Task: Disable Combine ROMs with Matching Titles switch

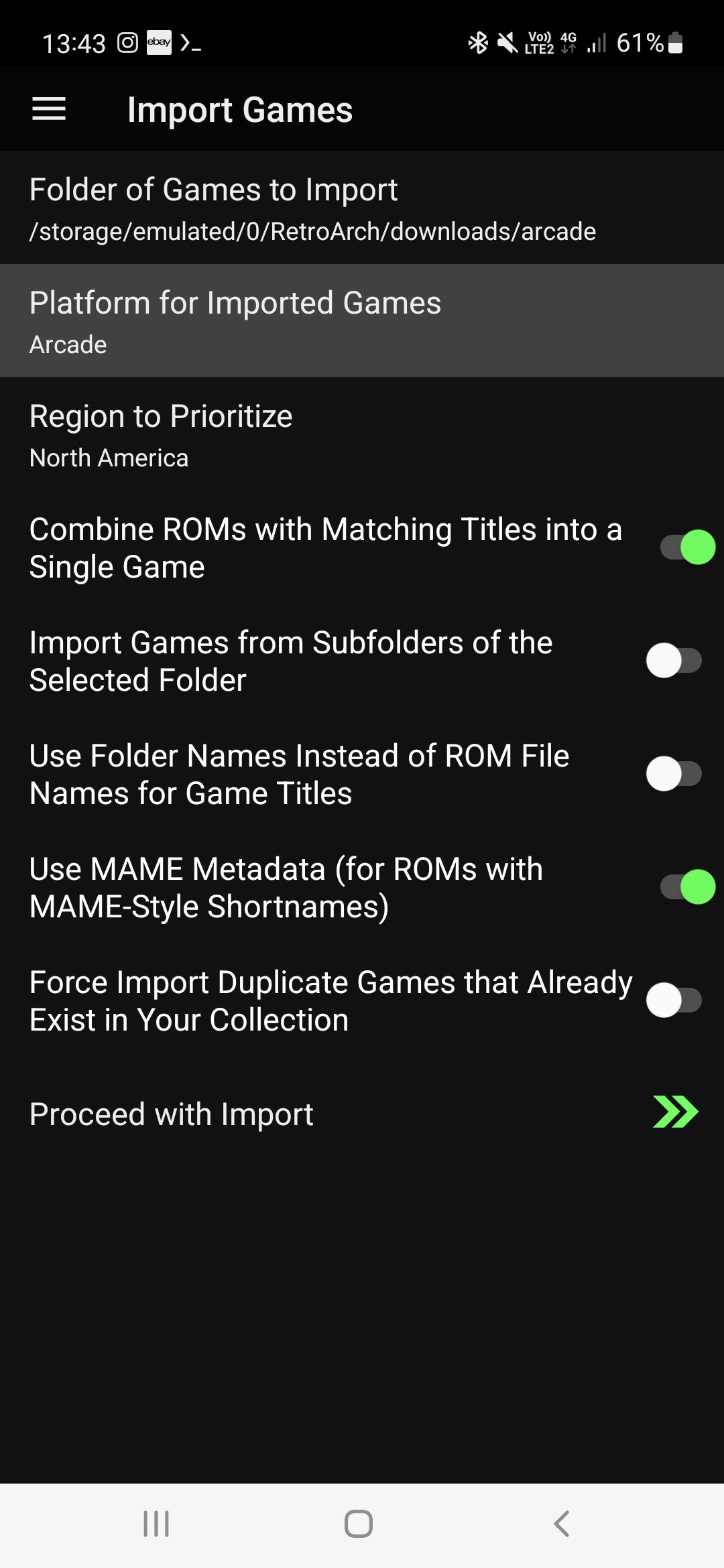Action: (688, 547)
